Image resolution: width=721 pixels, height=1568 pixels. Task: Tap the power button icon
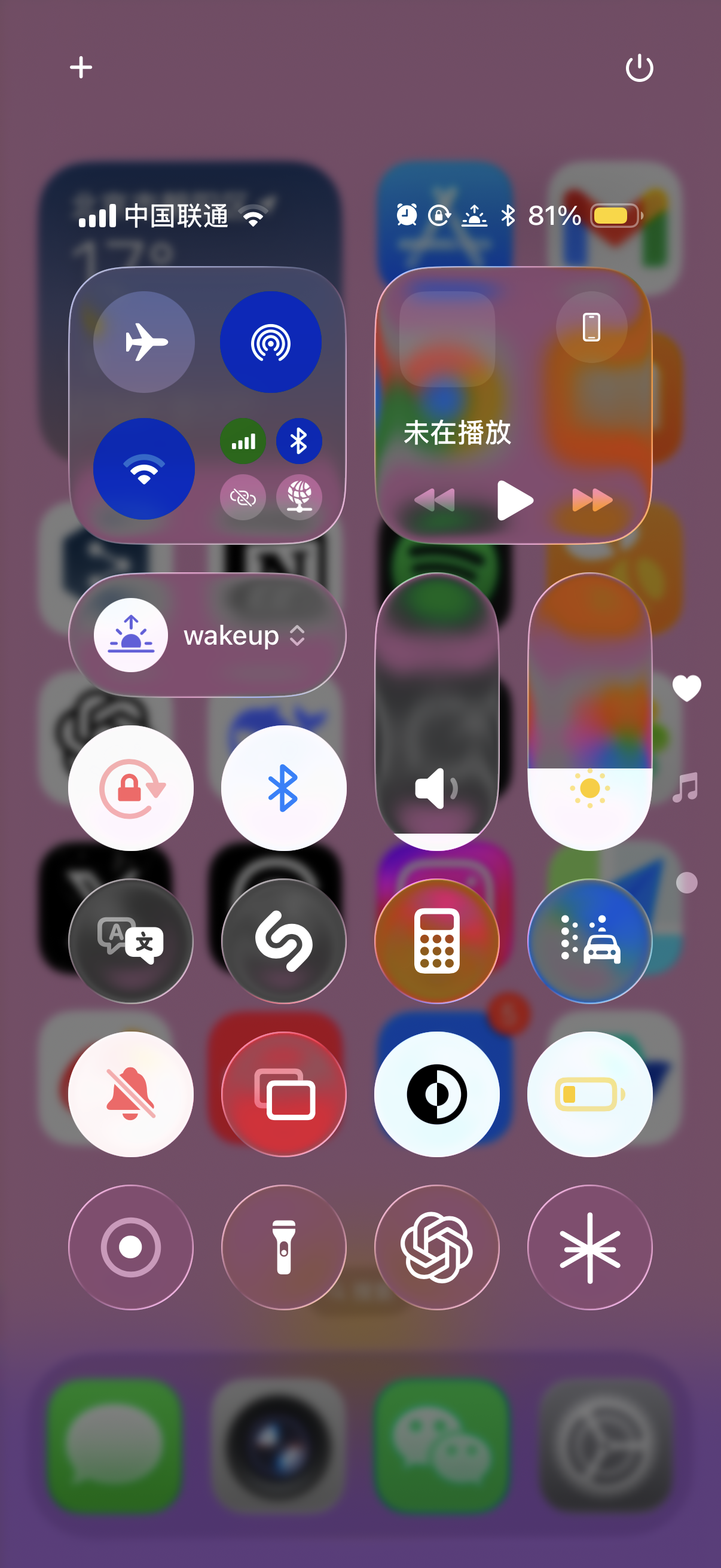click(x=639, y=68)
